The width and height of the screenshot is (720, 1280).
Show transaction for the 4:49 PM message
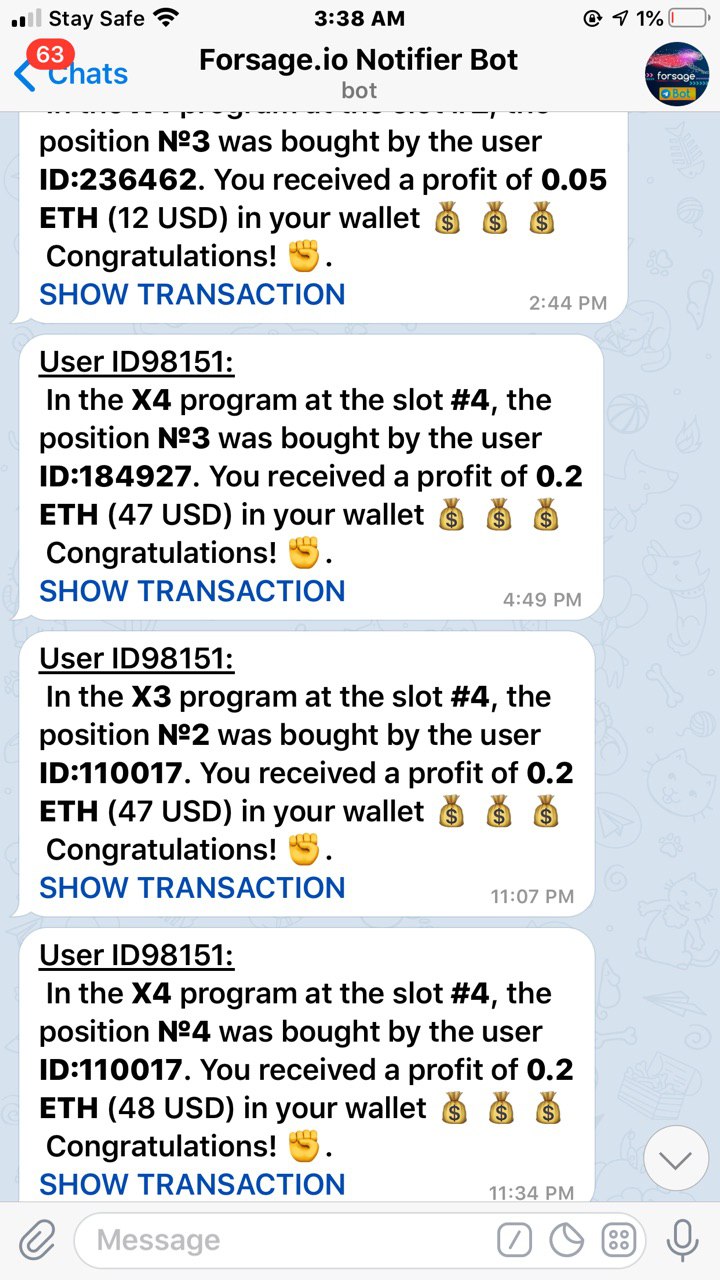192,591
